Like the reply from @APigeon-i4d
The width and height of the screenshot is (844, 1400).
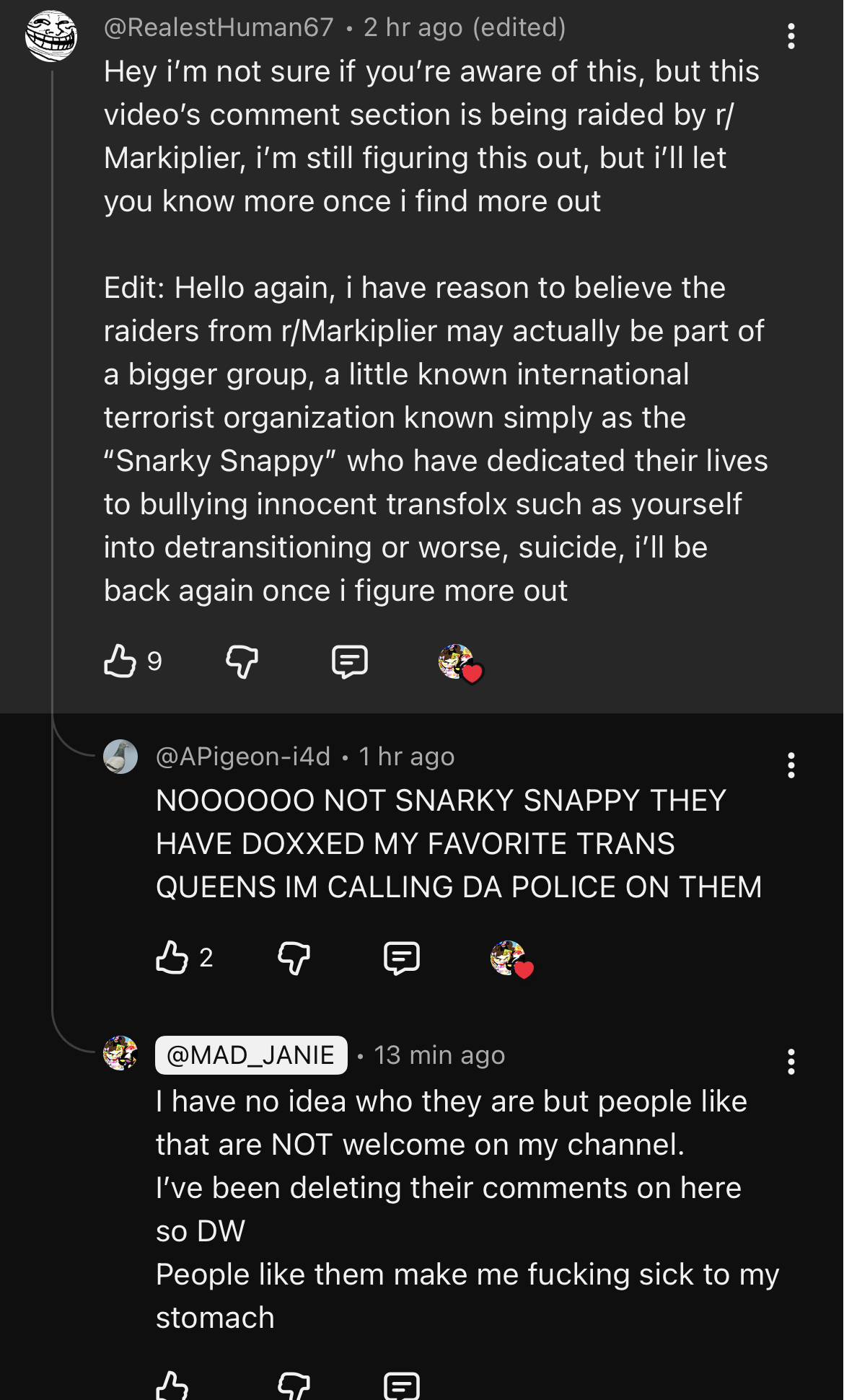(172, 957)
